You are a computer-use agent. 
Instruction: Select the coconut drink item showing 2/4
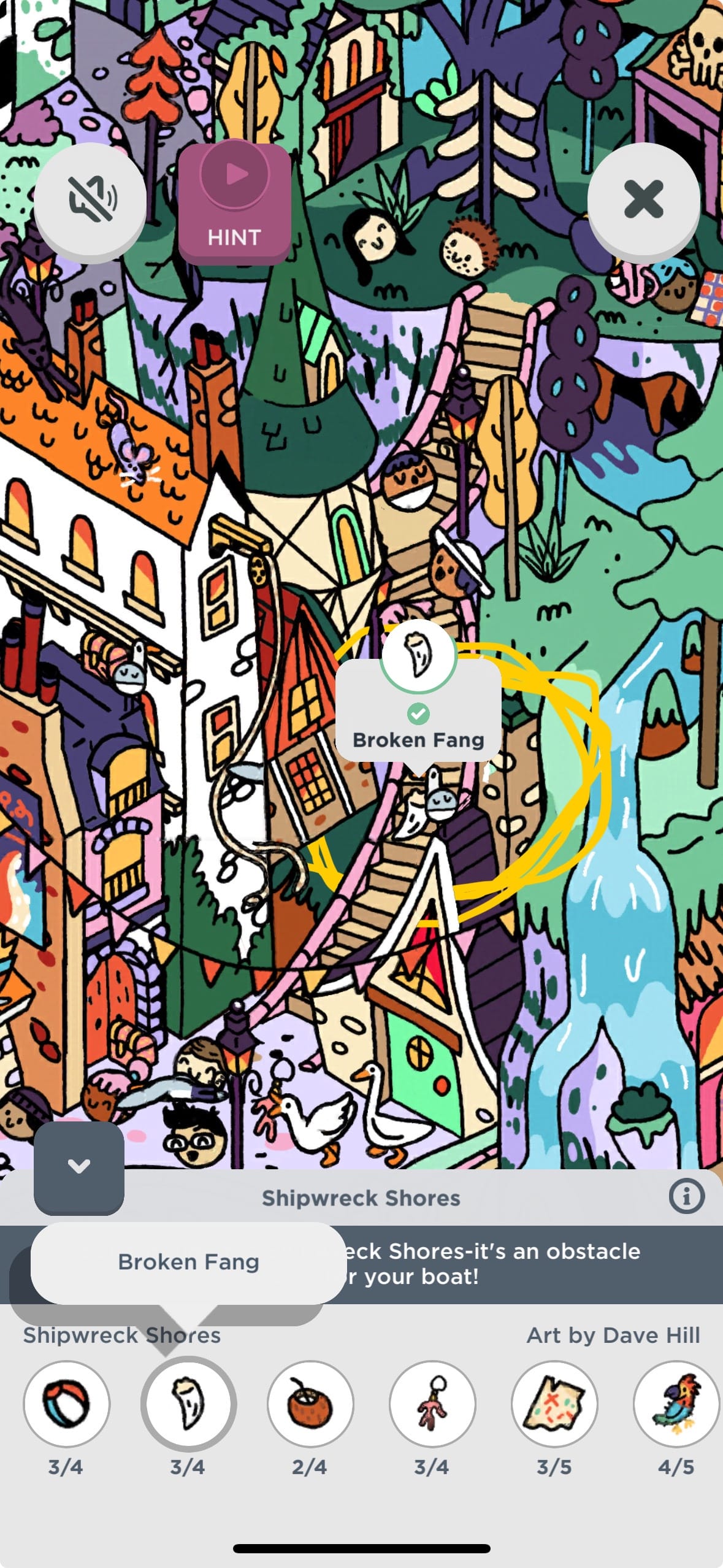[x=310, y=1404]
